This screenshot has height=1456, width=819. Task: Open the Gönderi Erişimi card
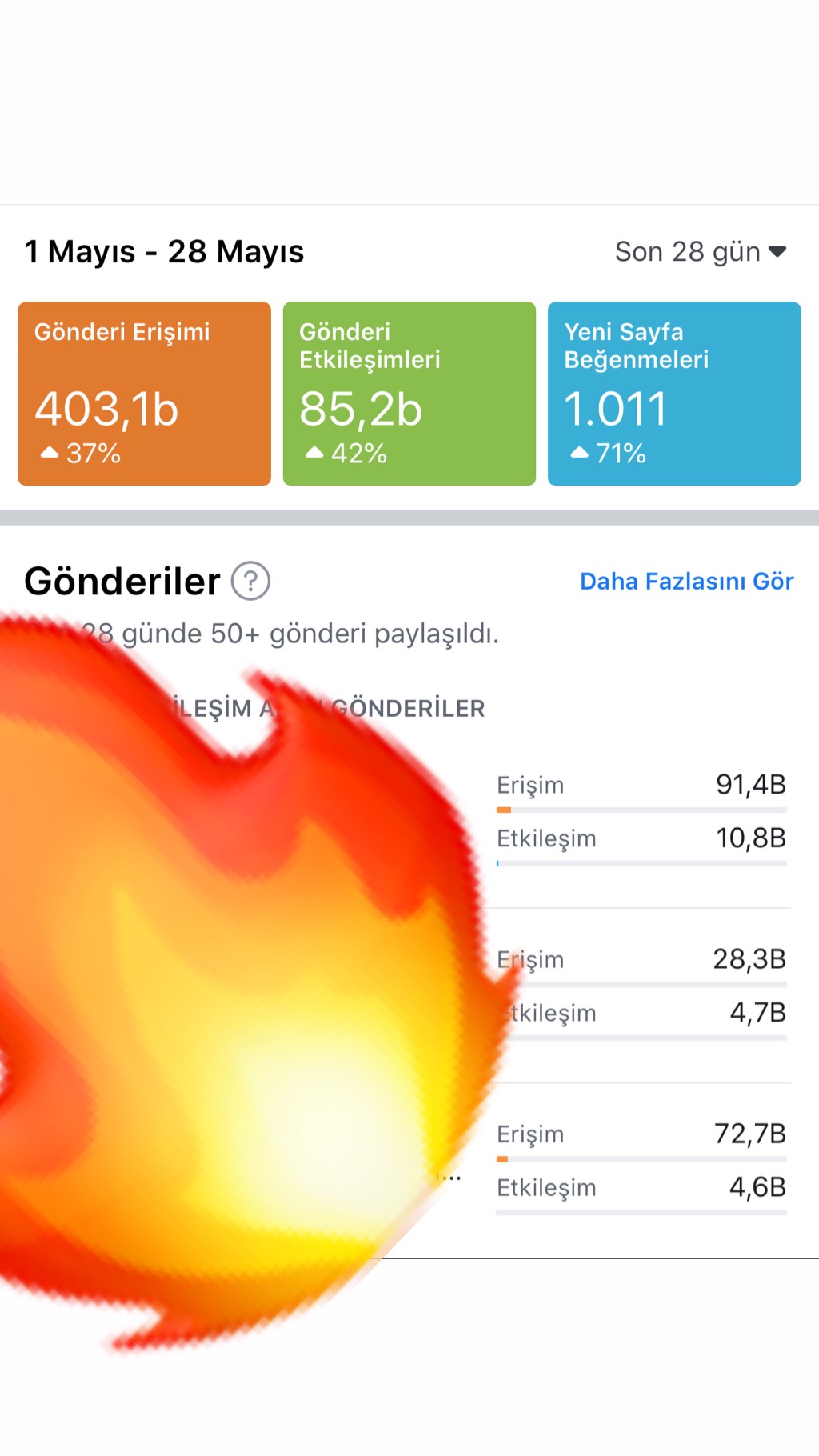tap(145, 394)
